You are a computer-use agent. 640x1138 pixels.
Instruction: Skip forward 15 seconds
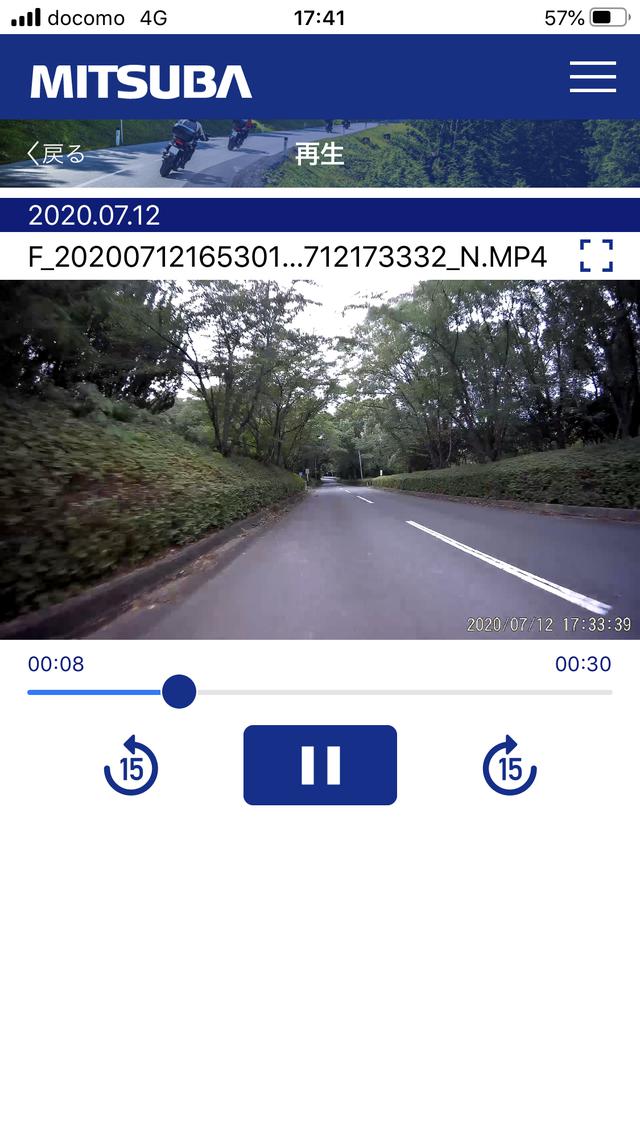[509, 767]
